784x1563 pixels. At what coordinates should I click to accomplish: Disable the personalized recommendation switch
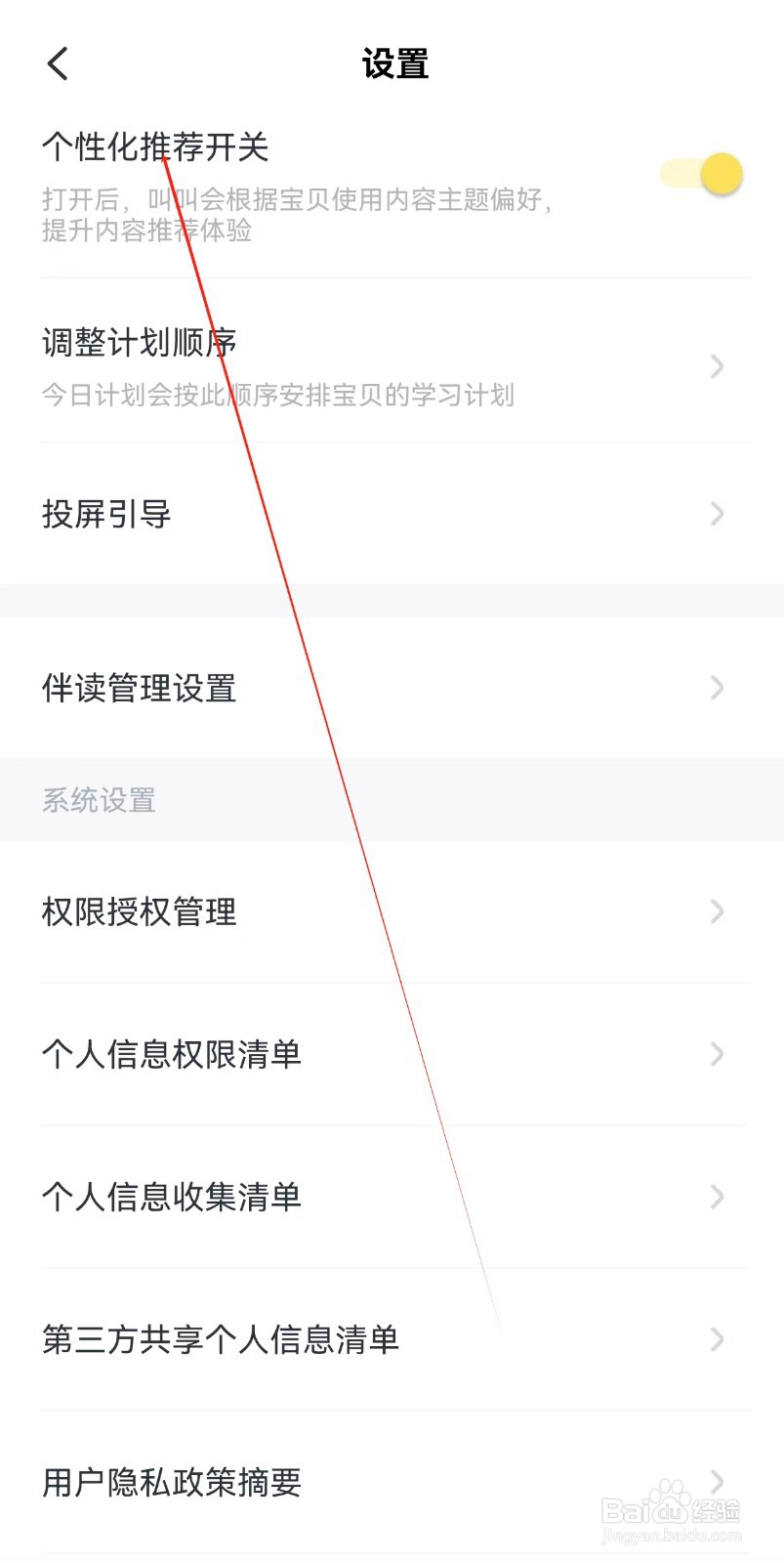697,174
